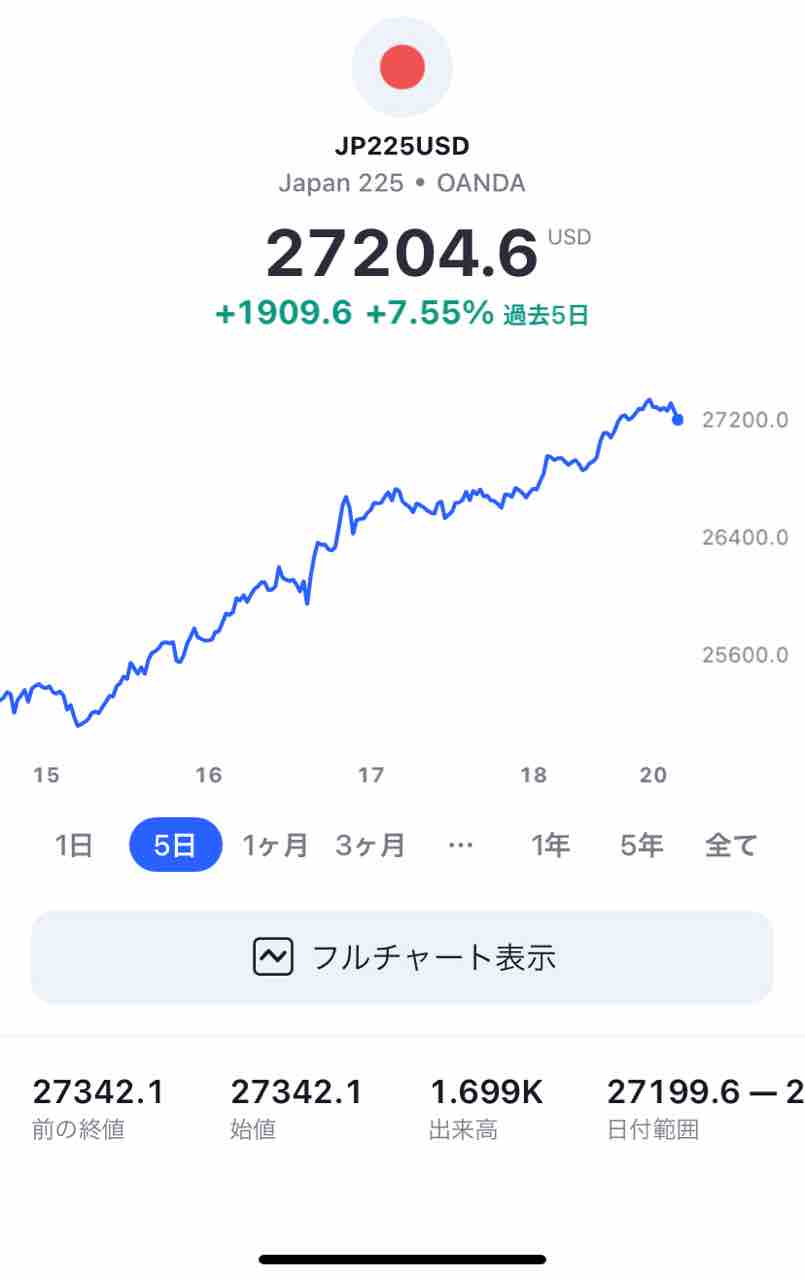Show the 1年 chart range

(x=550, y=846)
